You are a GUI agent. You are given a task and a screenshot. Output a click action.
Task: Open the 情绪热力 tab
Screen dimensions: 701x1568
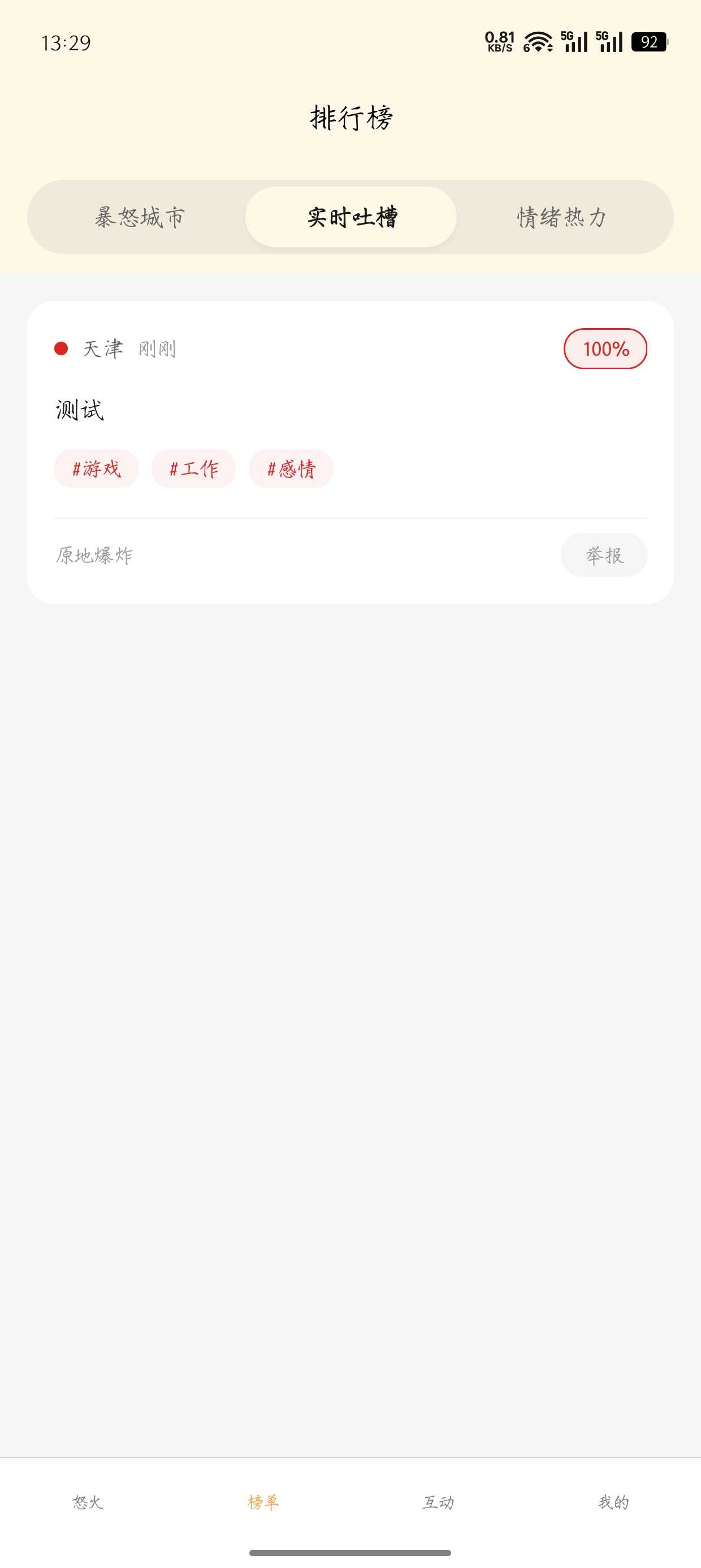click(562, 217)
